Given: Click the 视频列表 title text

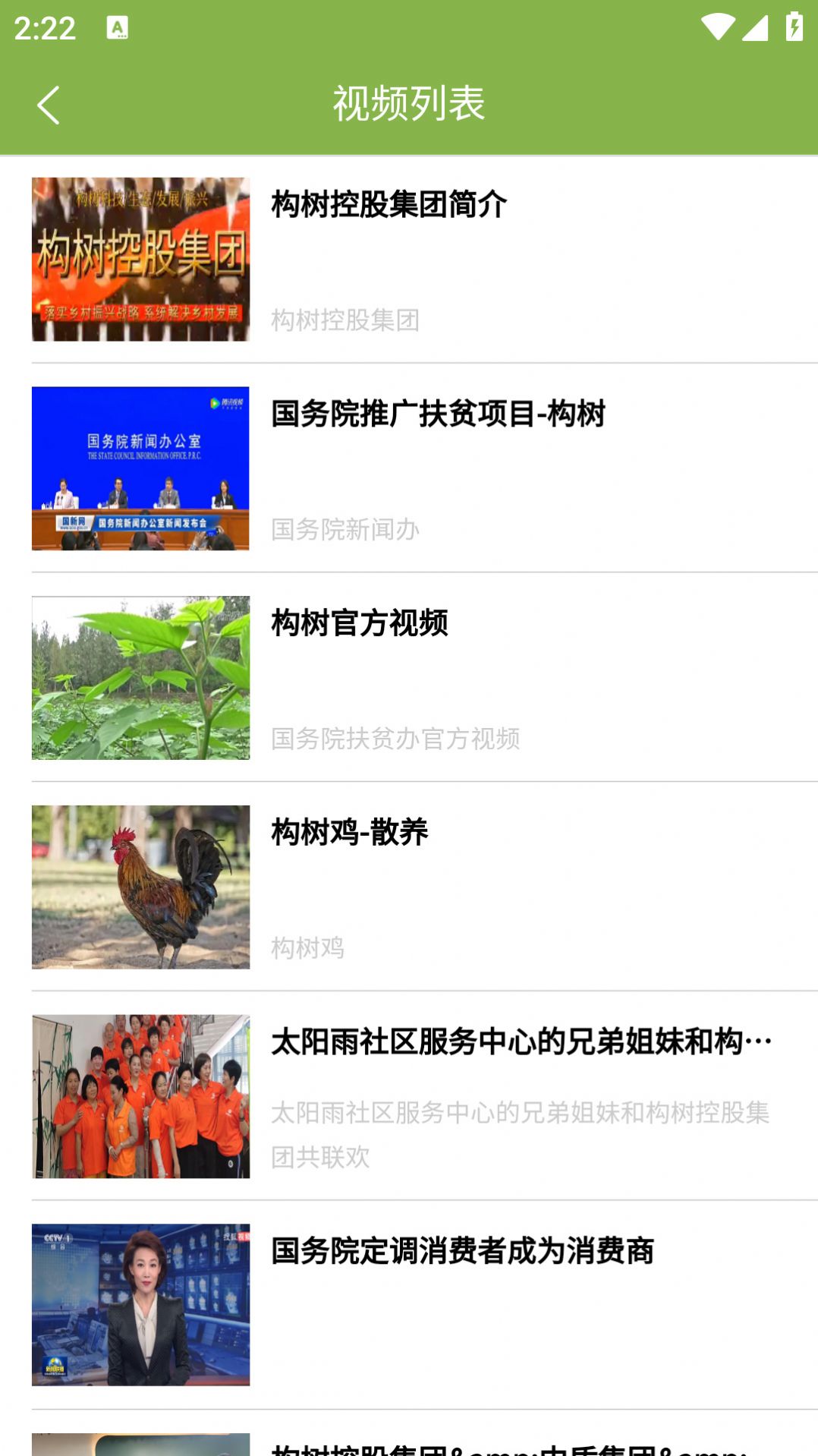Looking at the screenshot, I should pyautogui.click(x=408, y=103).
